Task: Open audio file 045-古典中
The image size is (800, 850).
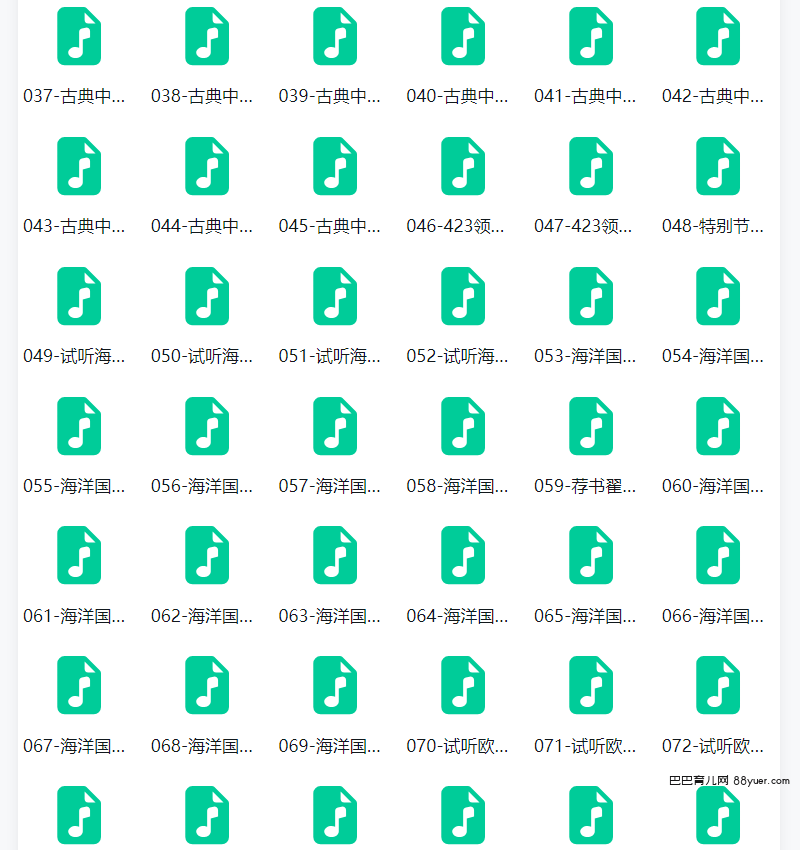Action: (335, 166)
